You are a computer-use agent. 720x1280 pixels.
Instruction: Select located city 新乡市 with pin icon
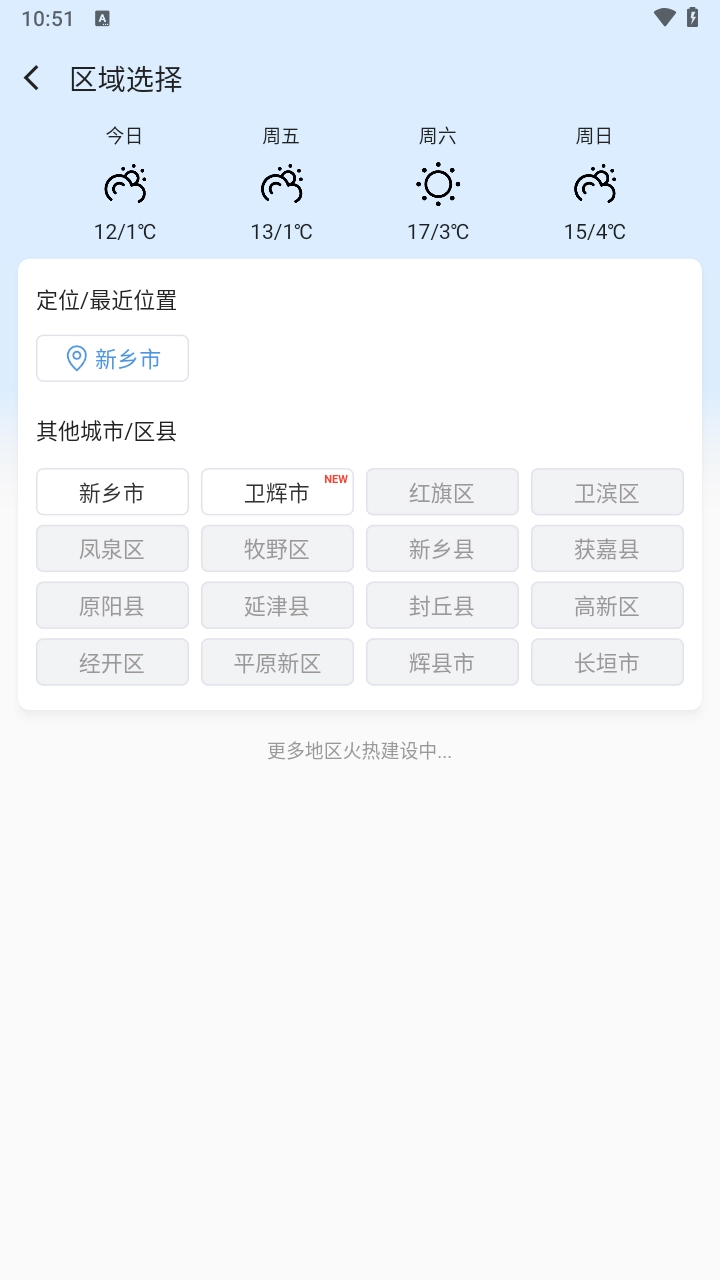click(112, 358)
